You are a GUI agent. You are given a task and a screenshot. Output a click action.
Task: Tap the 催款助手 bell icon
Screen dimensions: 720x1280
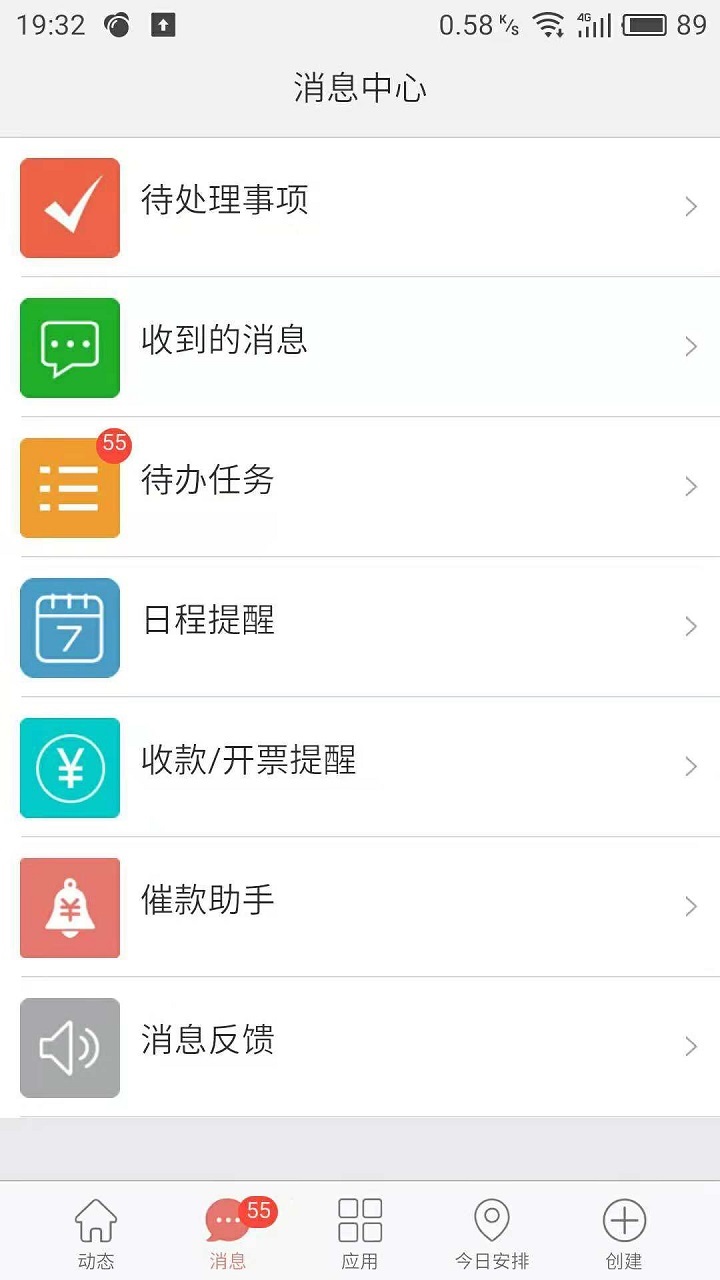pyautogui.click(x=69, y=907)
